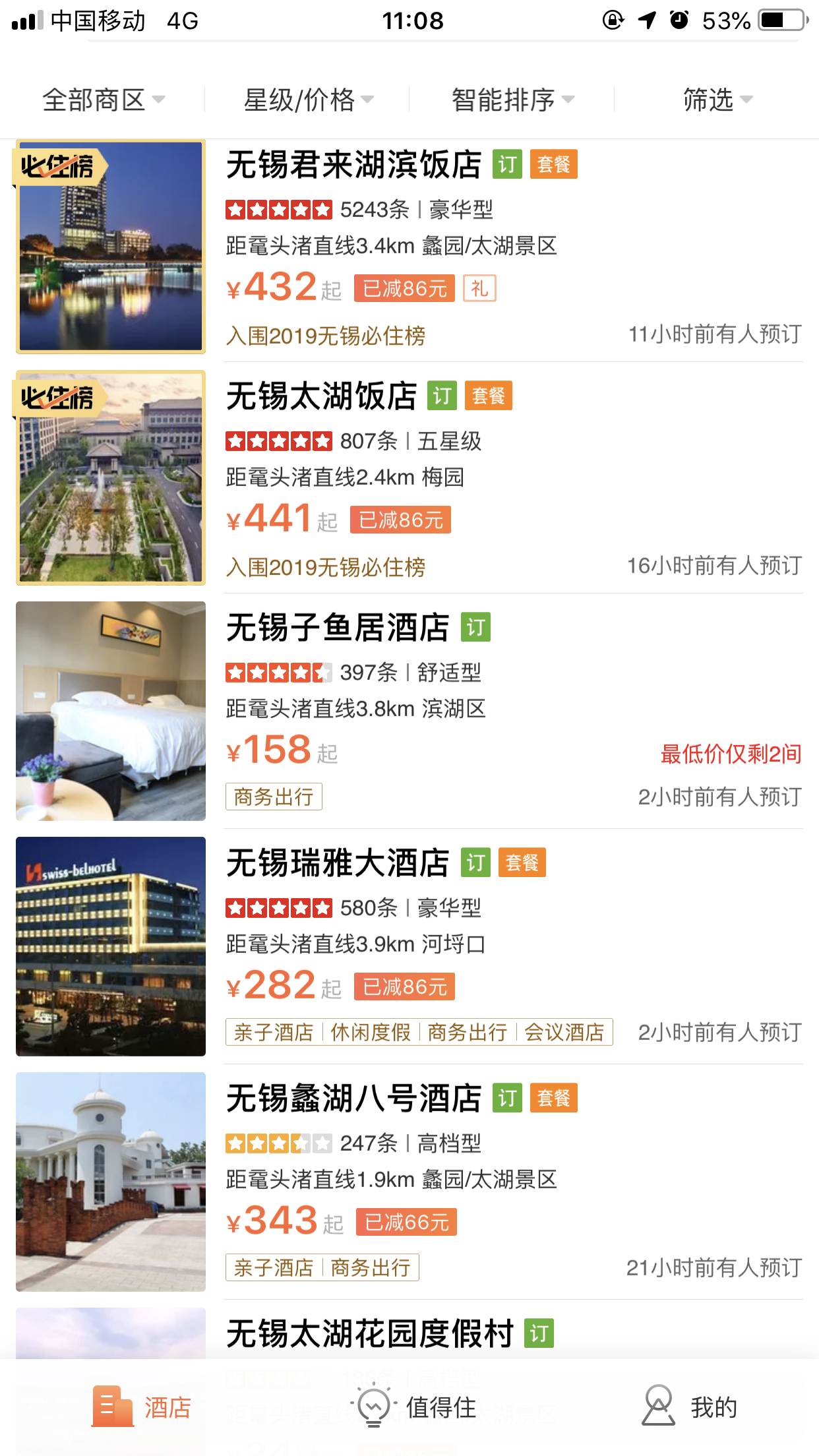Image resolution: width=819 pixels, height=1456 pixels.
Task: Open the 星级/价格 filter dropdown
Action: 308,100
